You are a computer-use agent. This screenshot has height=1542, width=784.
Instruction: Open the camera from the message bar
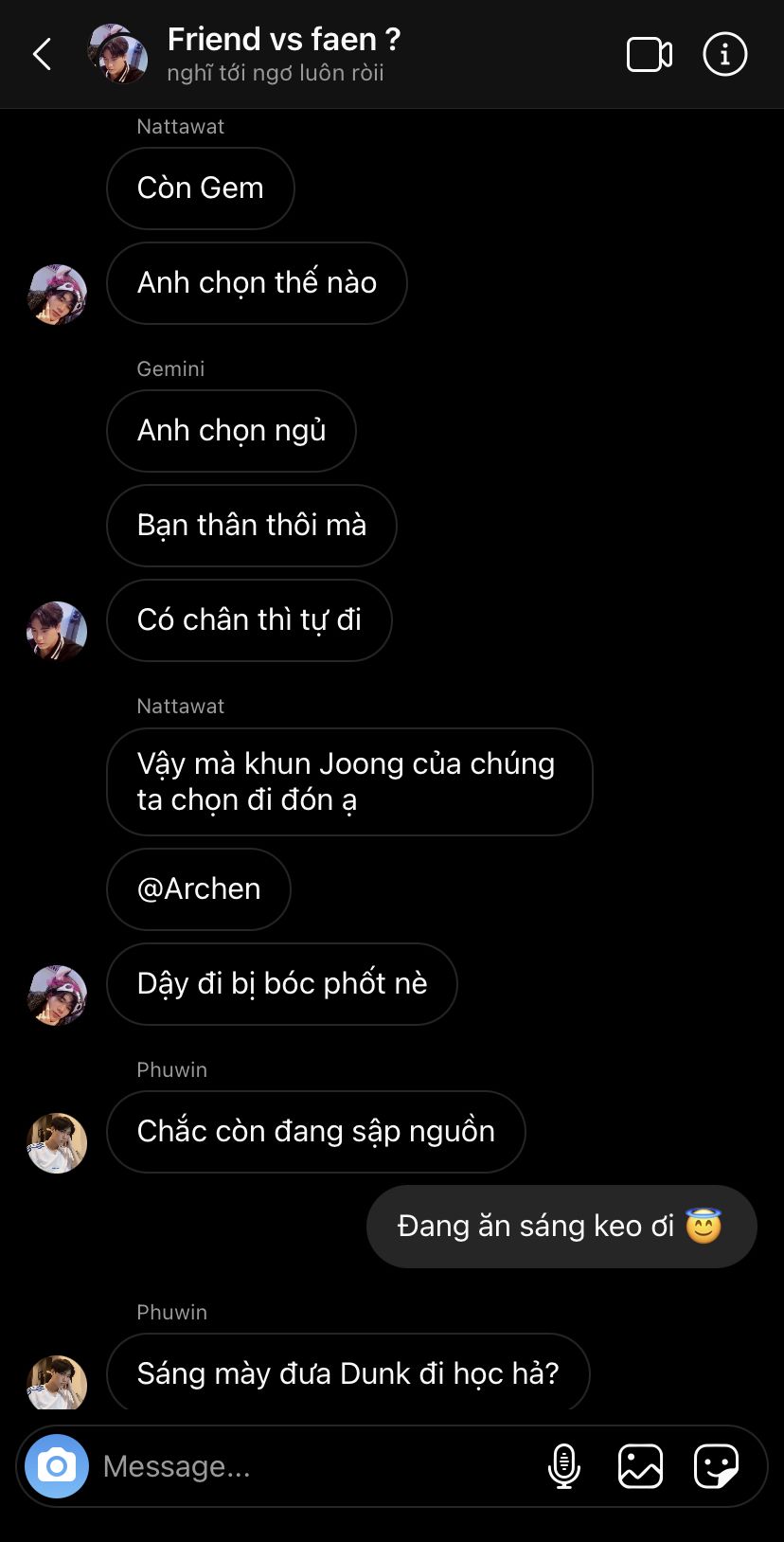coord(57,1466)
